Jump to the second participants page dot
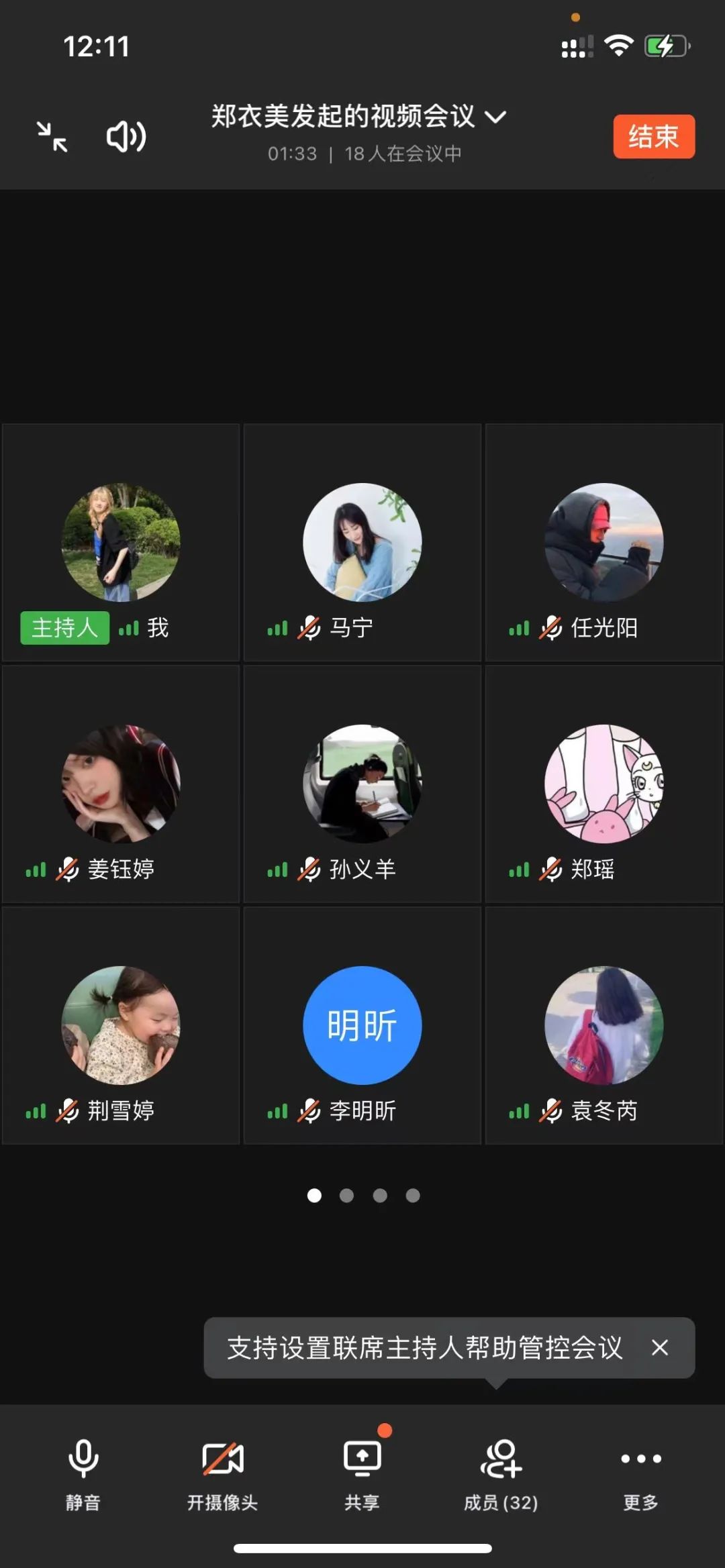This screenshot has height=1568, width=725. pyautogui.click(x=346, y=1196)
